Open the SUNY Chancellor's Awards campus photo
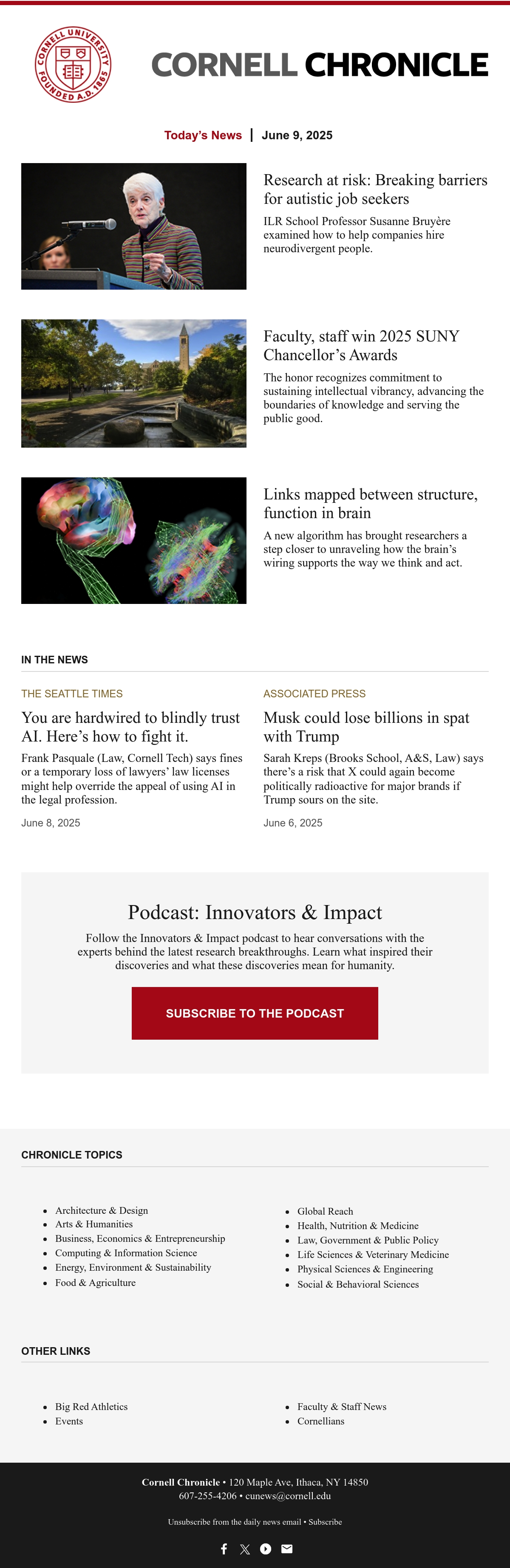Screen dimensions: 510x1568 coord(133,384)
